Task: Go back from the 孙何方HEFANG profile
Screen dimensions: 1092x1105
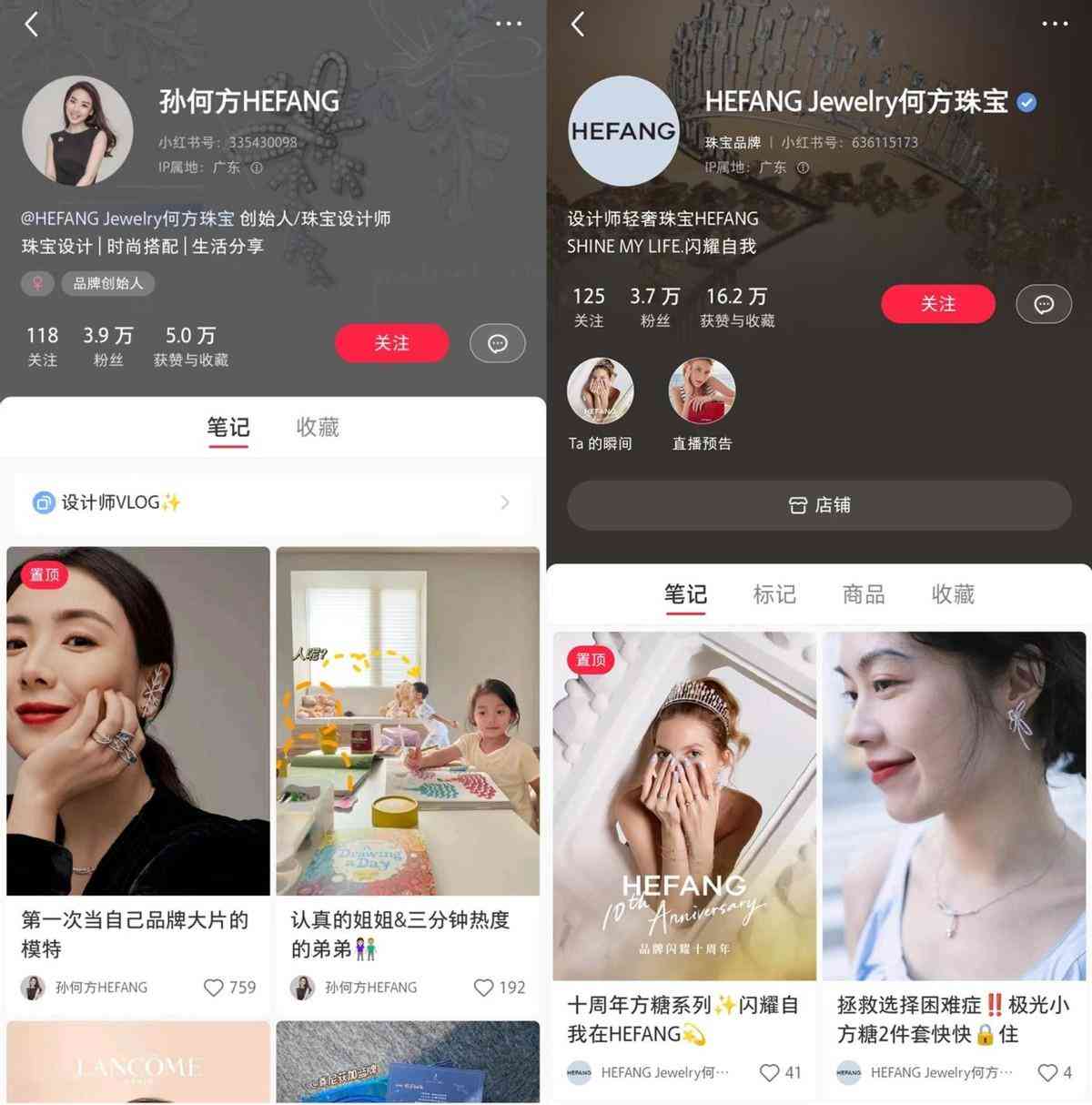Action: pos(32,25)
